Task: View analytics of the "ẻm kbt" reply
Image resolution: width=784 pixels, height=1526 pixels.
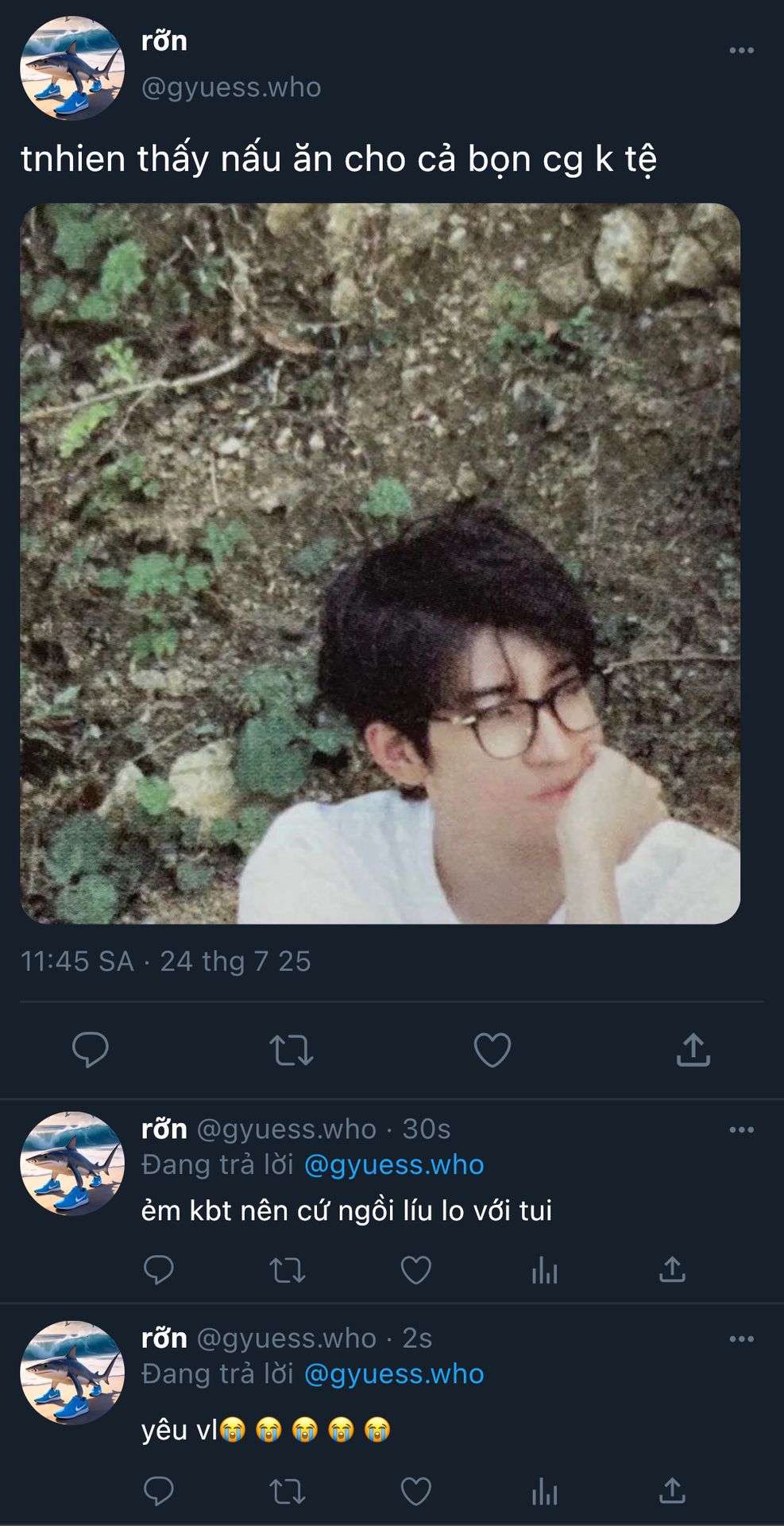Action: tap(545, 1270)
